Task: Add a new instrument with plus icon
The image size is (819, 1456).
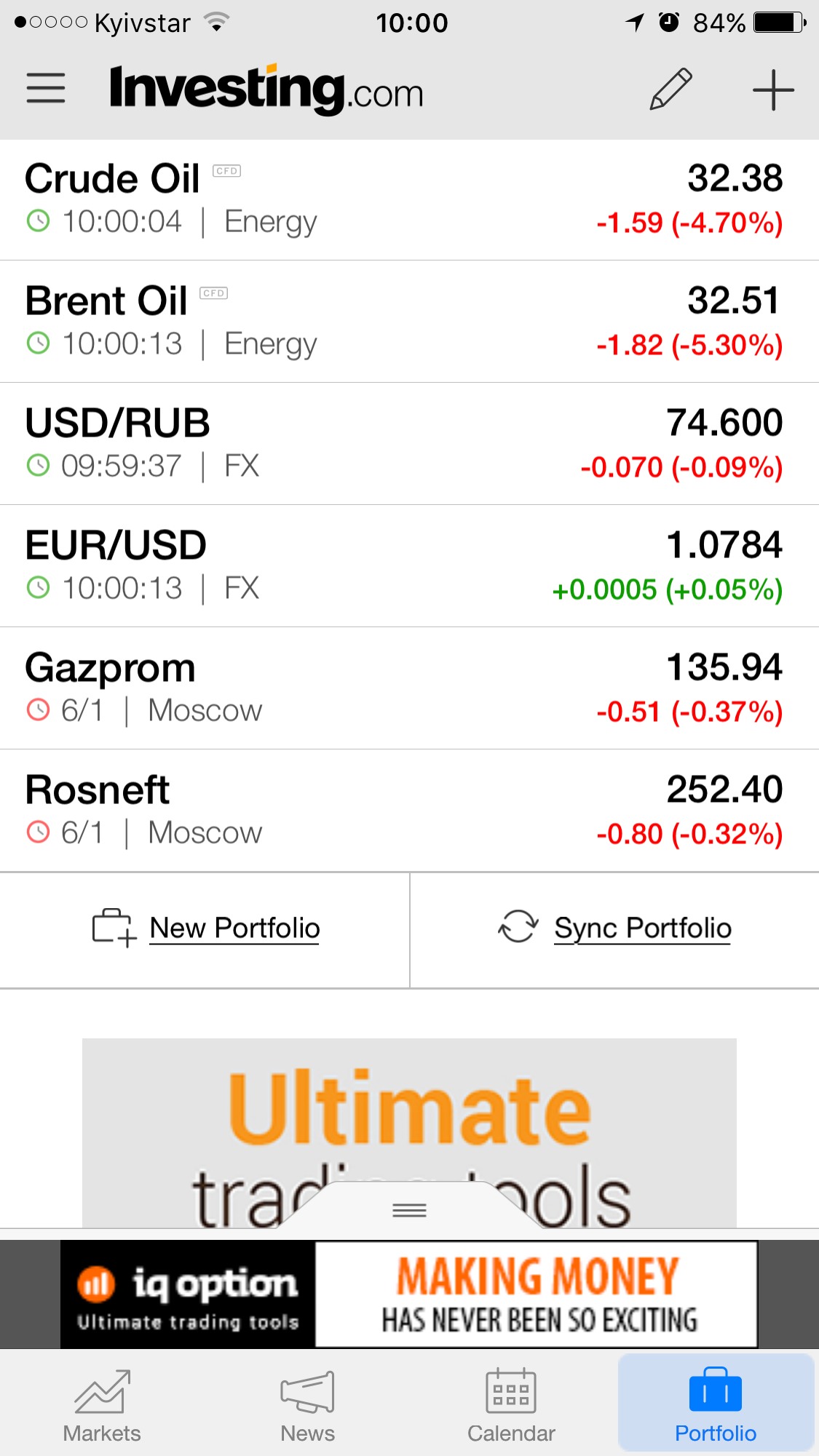Action: pos(772,90)
